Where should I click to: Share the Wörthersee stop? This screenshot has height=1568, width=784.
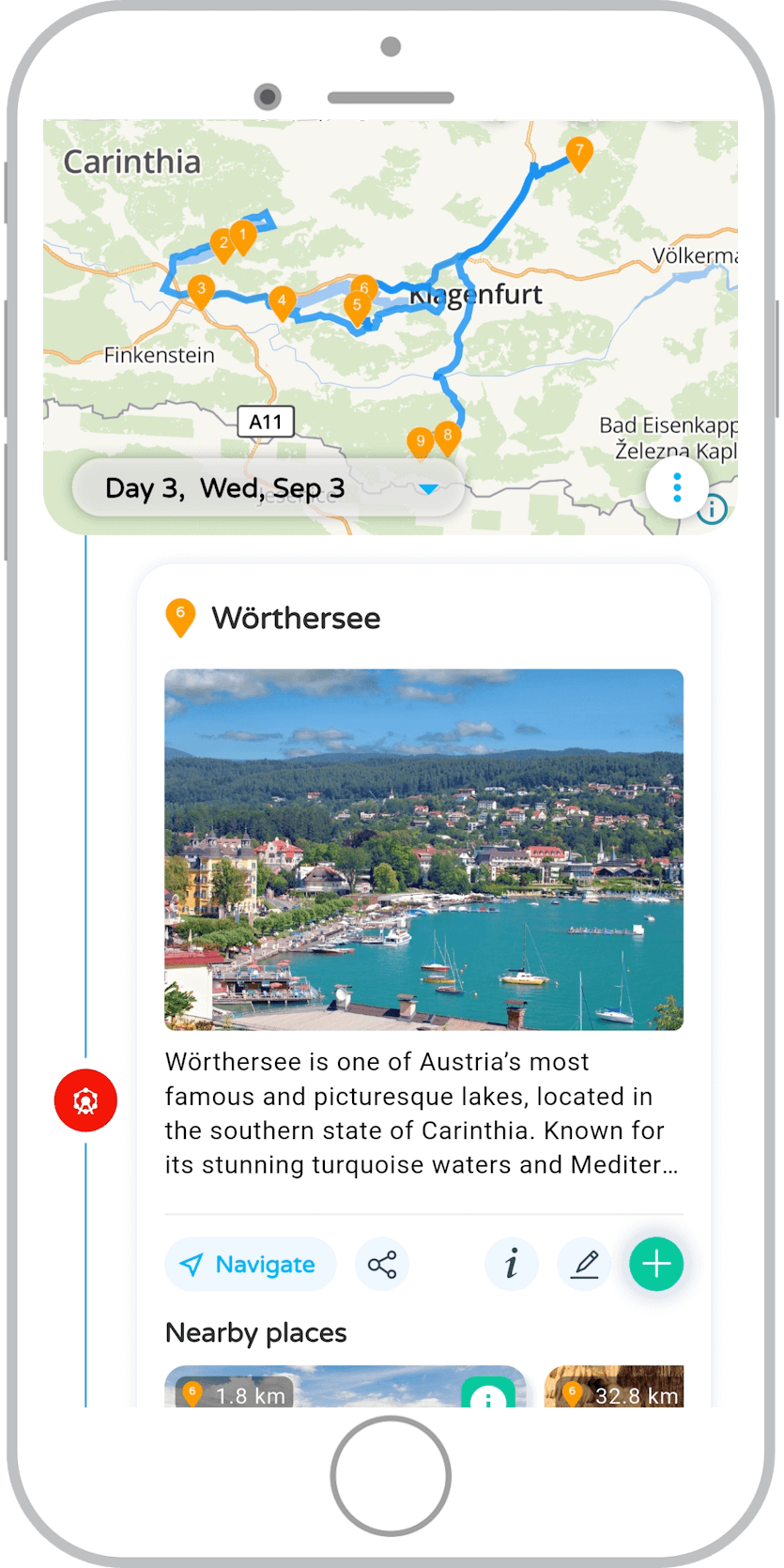click(382, 1265)
